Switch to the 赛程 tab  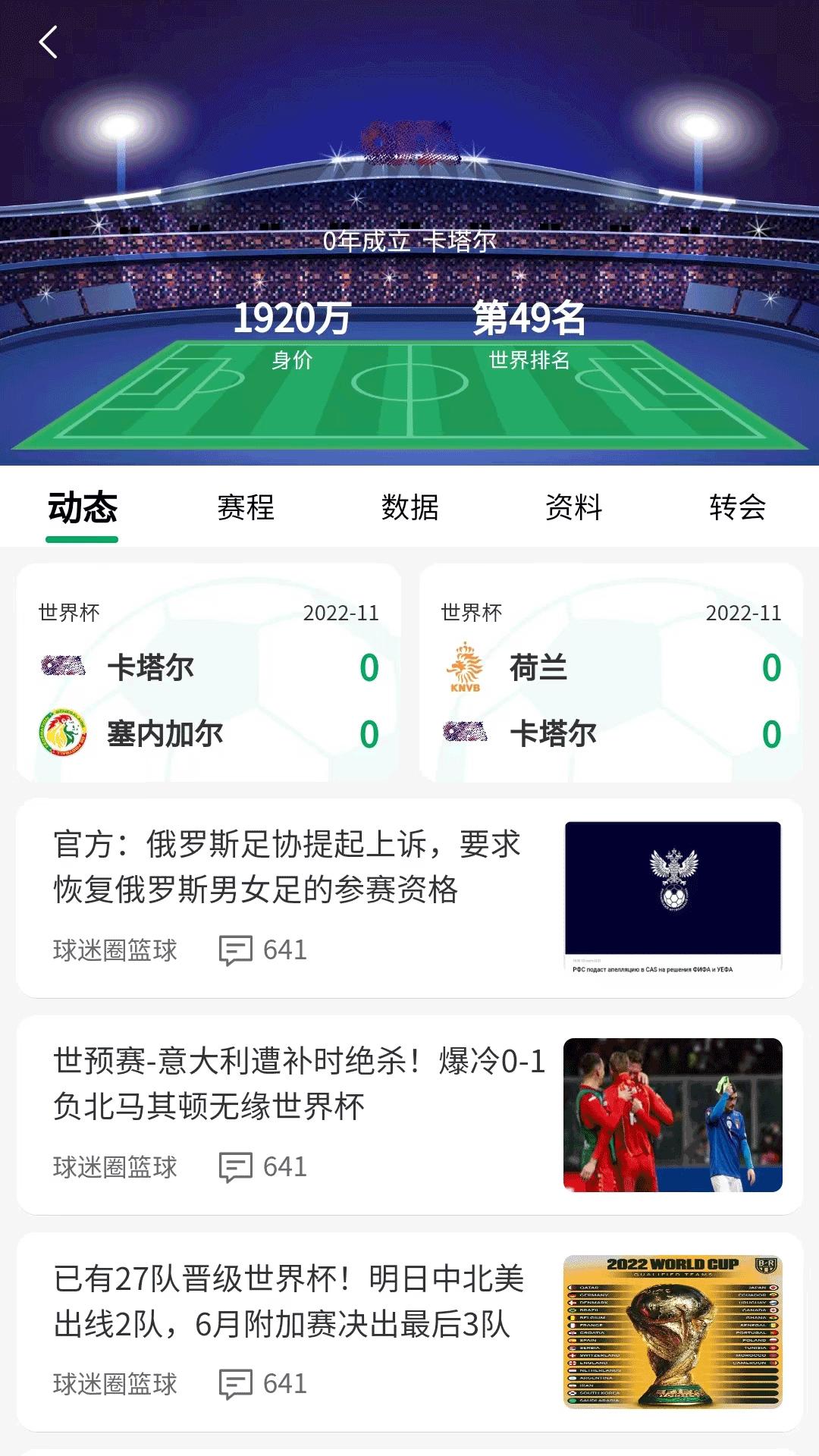tap(246, 507)
